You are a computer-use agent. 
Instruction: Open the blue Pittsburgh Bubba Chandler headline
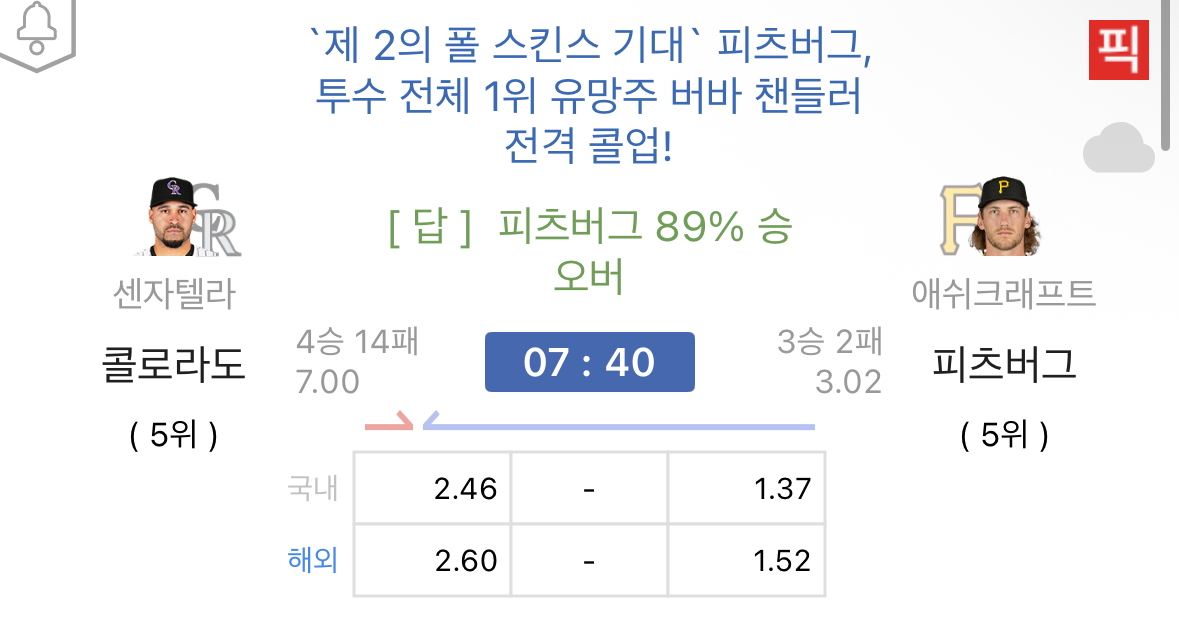pos(589,97)
